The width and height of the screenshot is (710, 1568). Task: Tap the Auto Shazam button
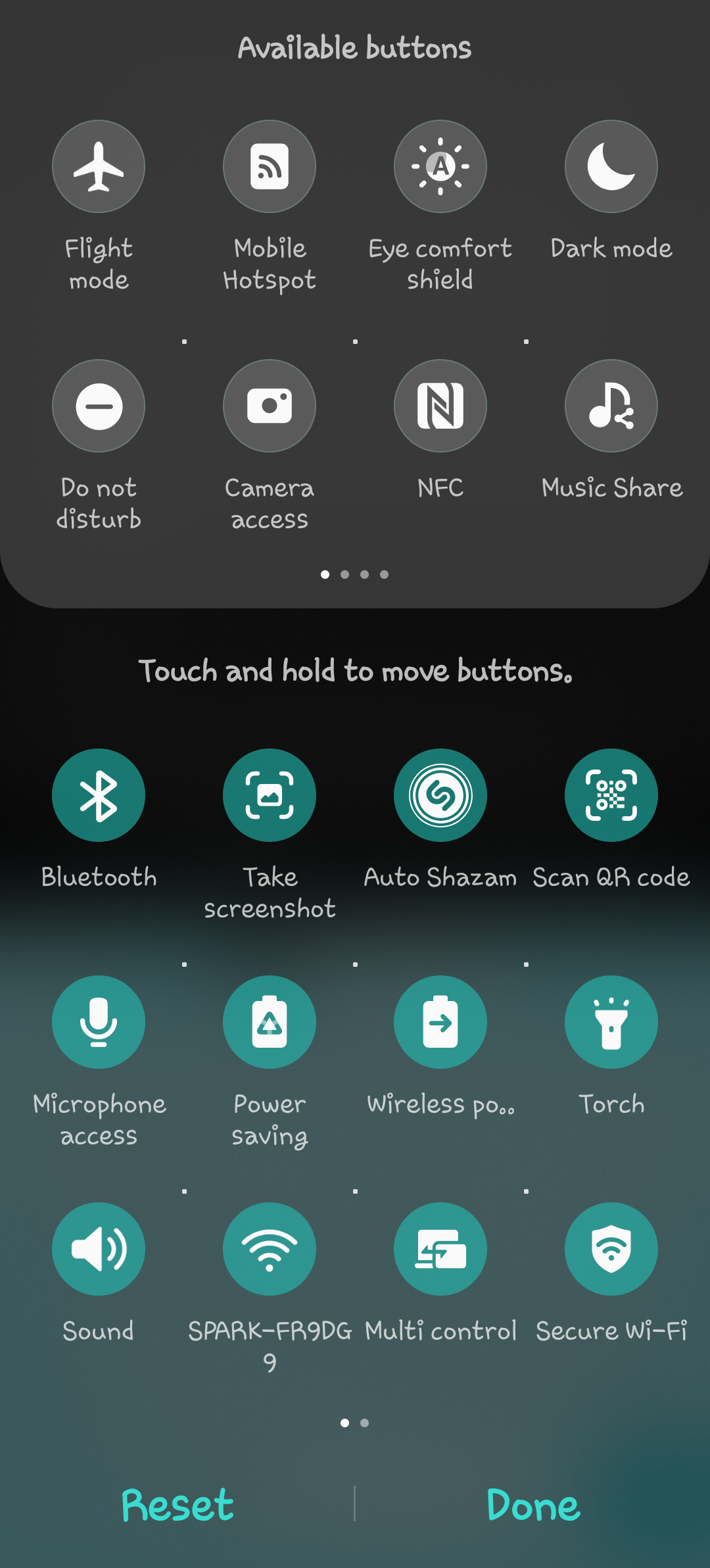pos(440,795)
